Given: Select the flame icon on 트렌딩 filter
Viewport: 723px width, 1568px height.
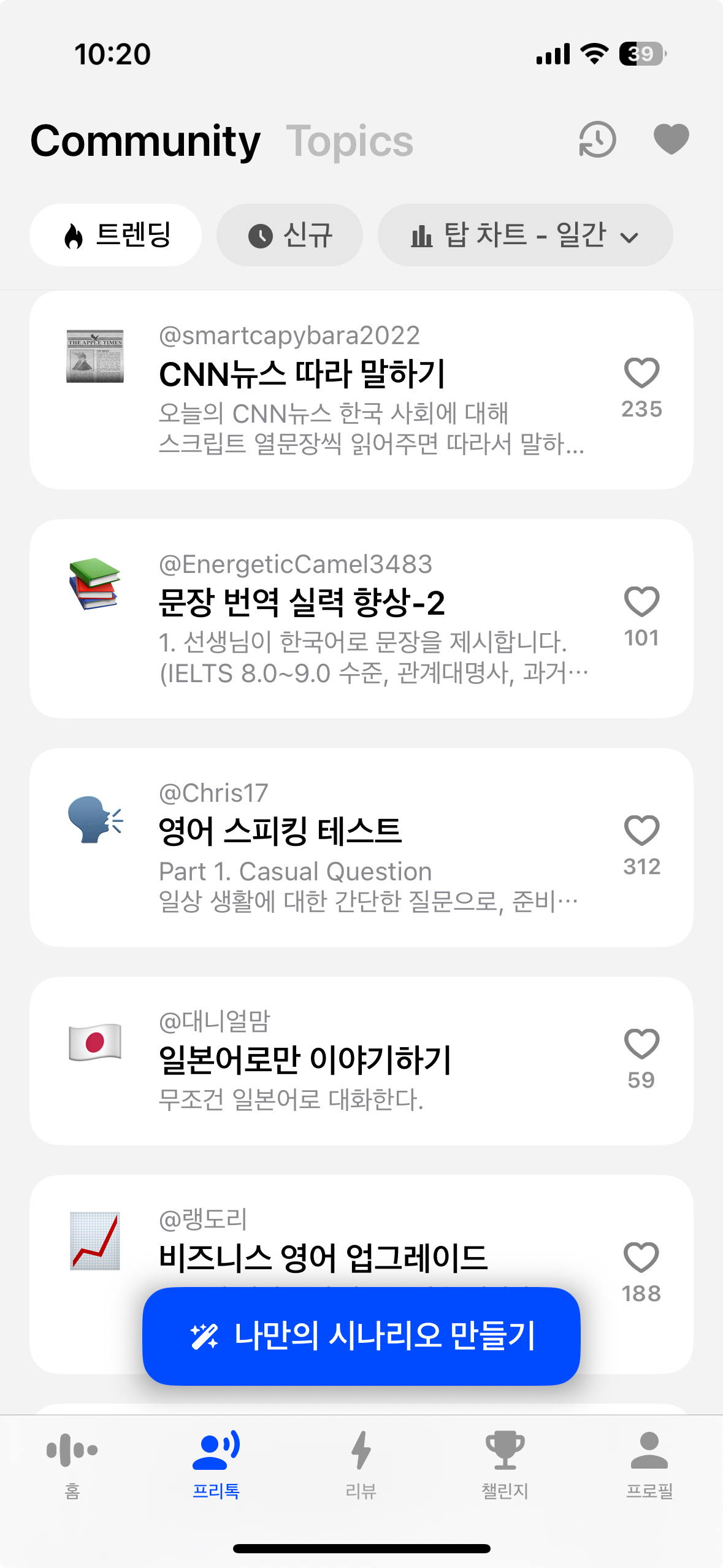Looking at the screenshot, I should coord(74,235).
